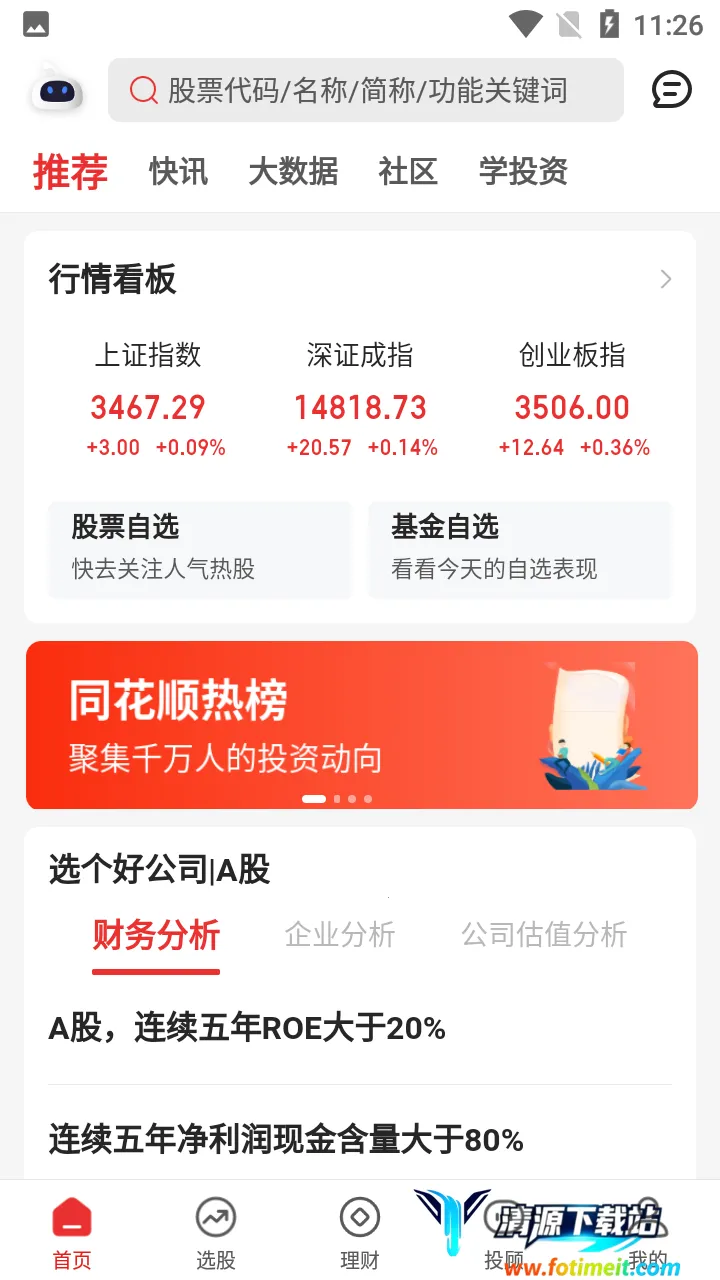The image size is (720, 1280).
Task: Open the robot assistant icon
Action: (57, 91)
